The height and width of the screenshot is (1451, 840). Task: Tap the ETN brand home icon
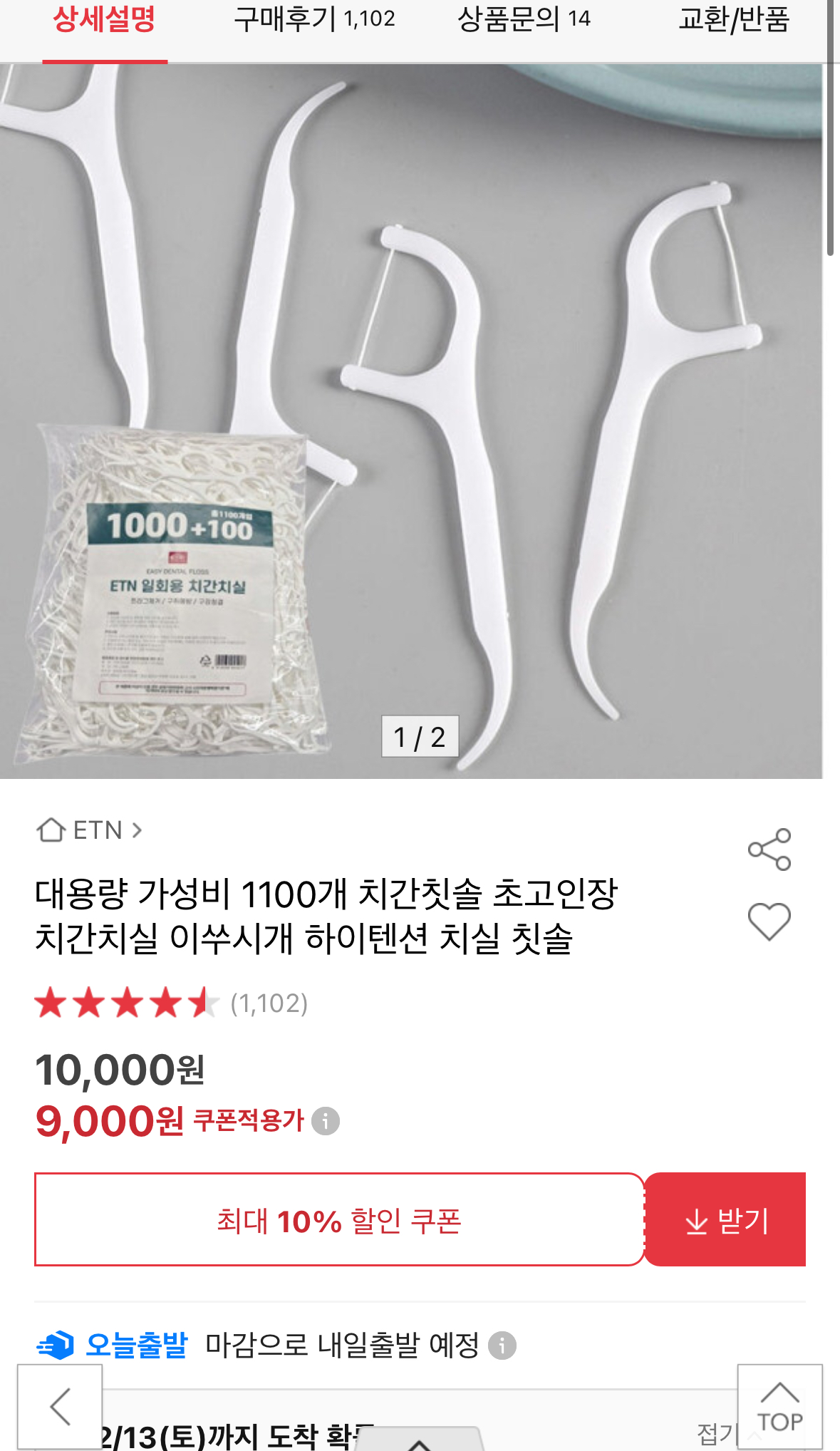[x=50, y=830]
